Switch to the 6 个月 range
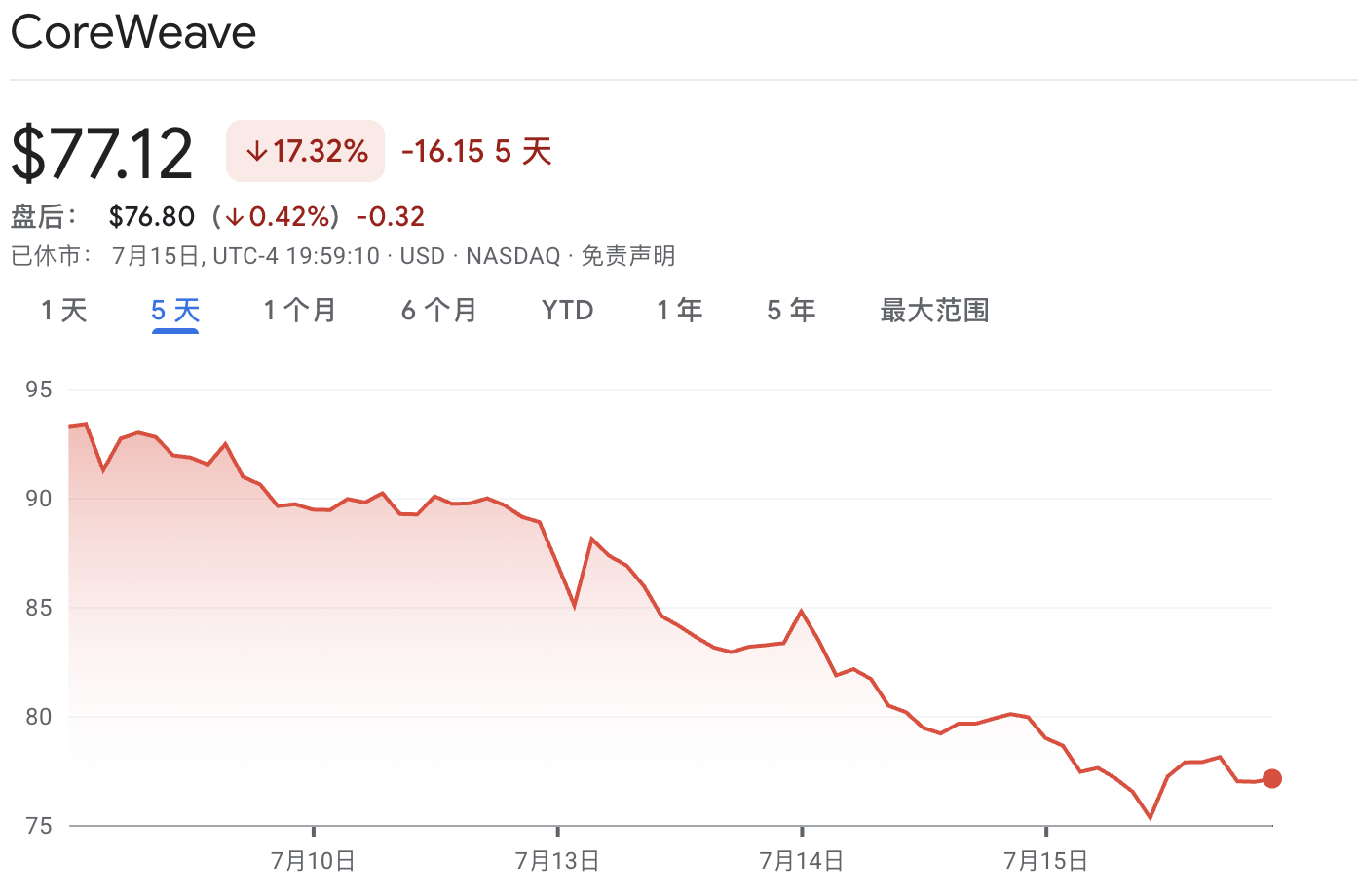 click(439, 311)
